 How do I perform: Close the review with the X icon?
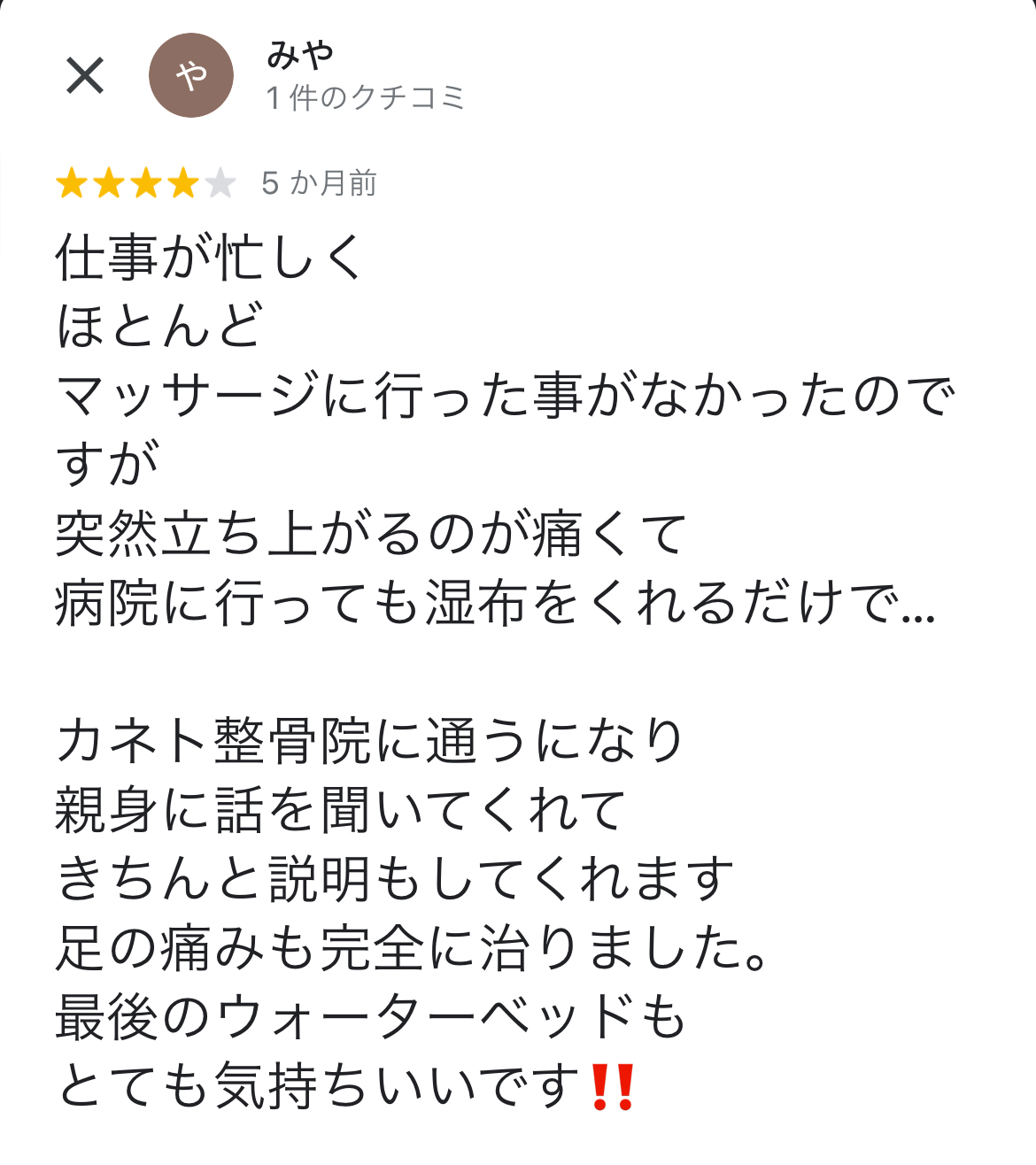coord(85,75)
